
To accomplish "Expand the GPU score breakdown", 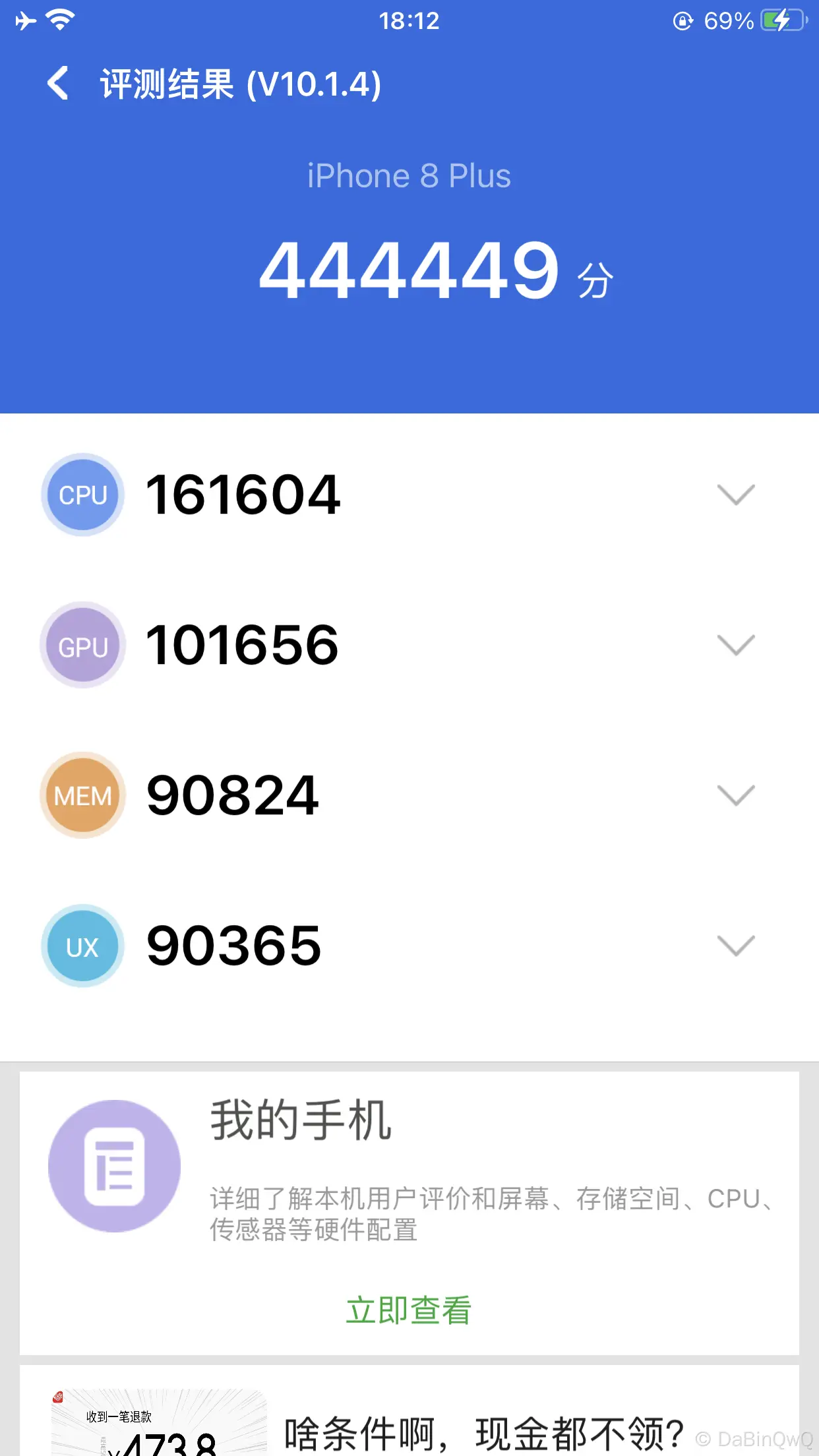I will point(736,645).
